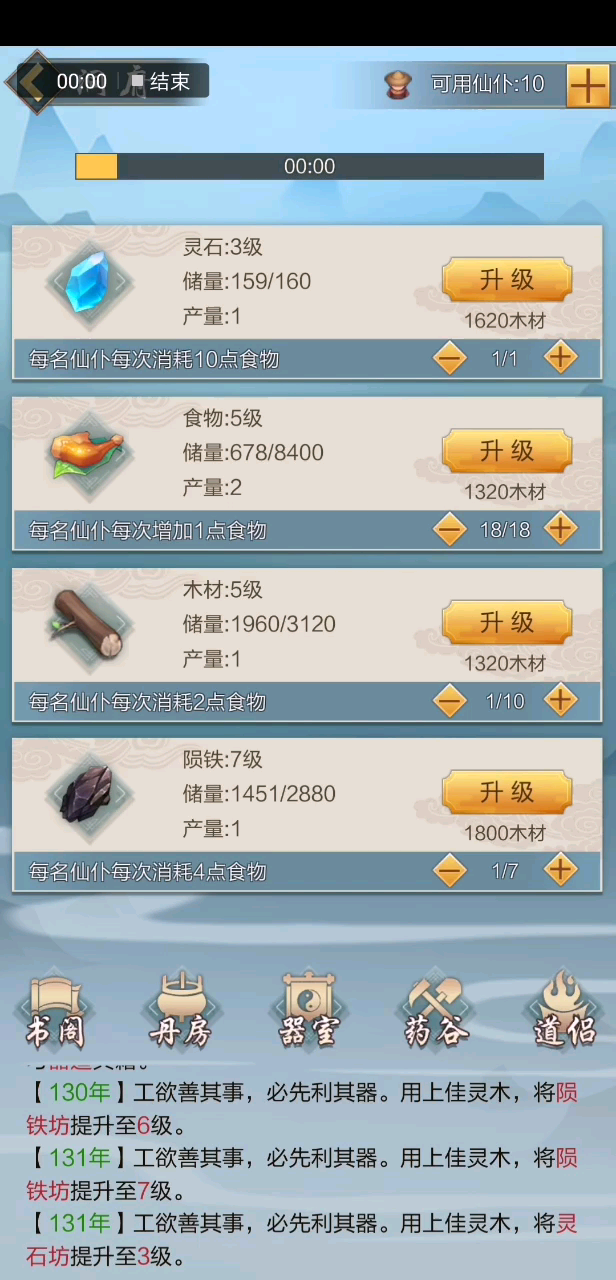Switch to 器室

pyautogui.click(x=308, y=1010)
